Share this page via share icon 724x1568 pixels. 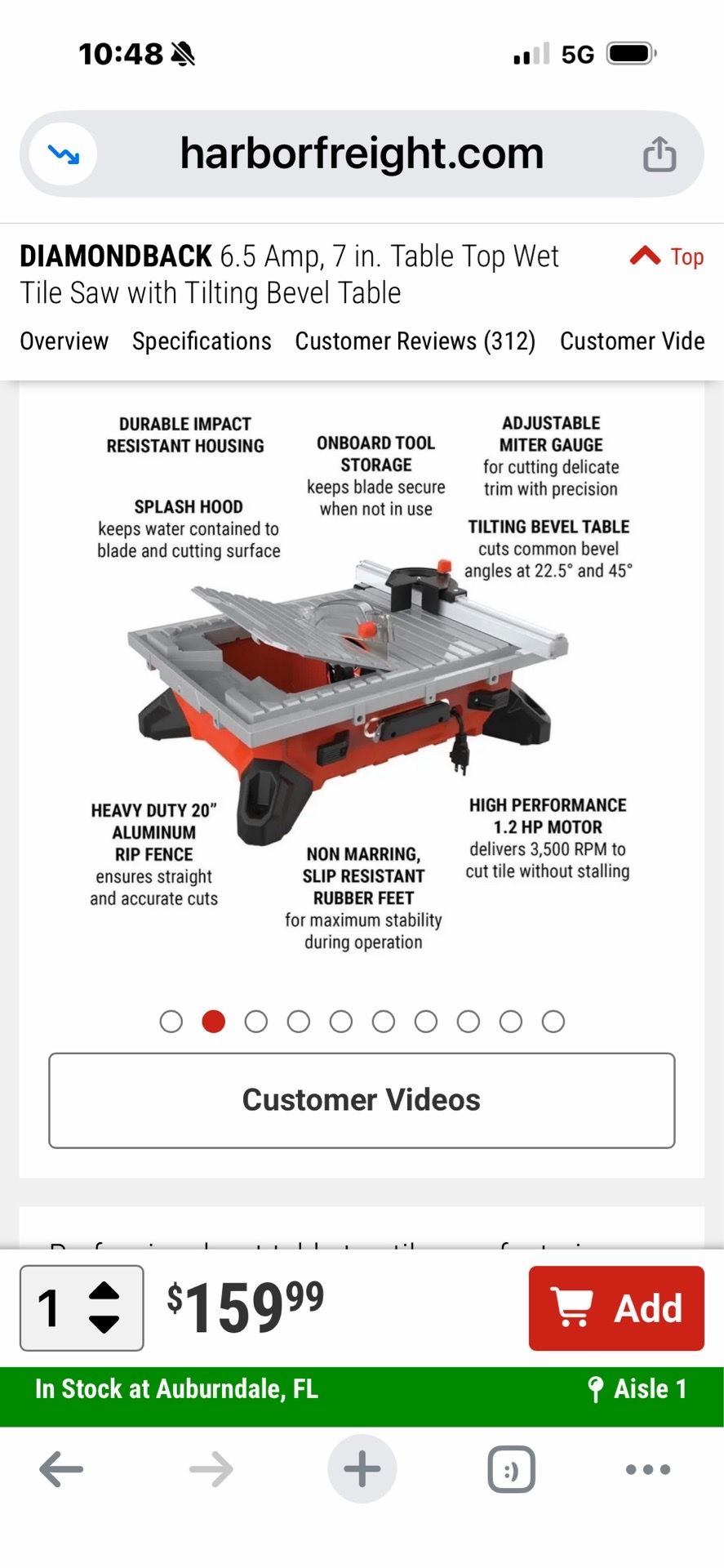[659, 154]
